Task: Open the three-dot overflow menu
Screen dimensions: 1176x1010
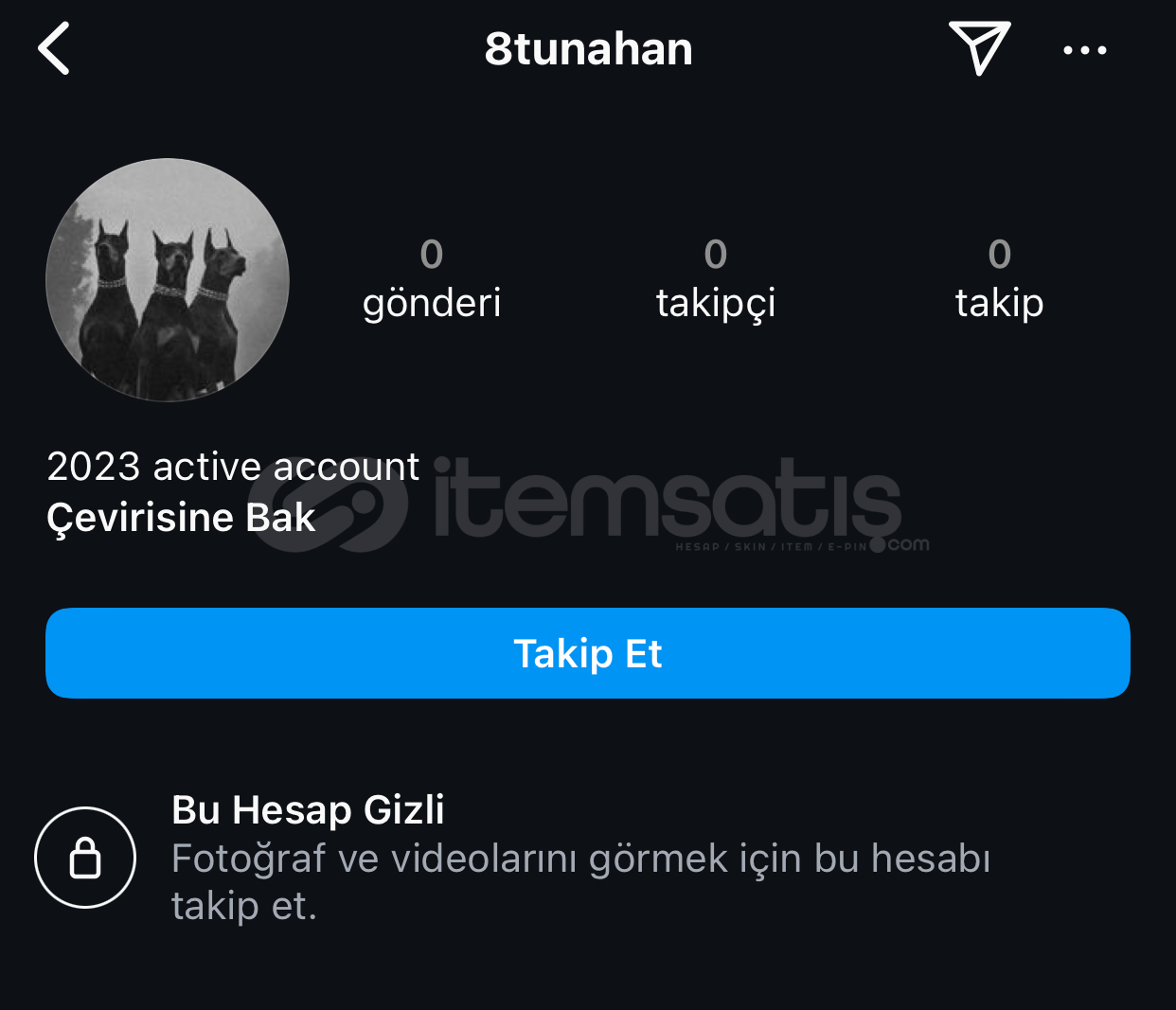Action: pyautogui.click(x=1085, y=50)
